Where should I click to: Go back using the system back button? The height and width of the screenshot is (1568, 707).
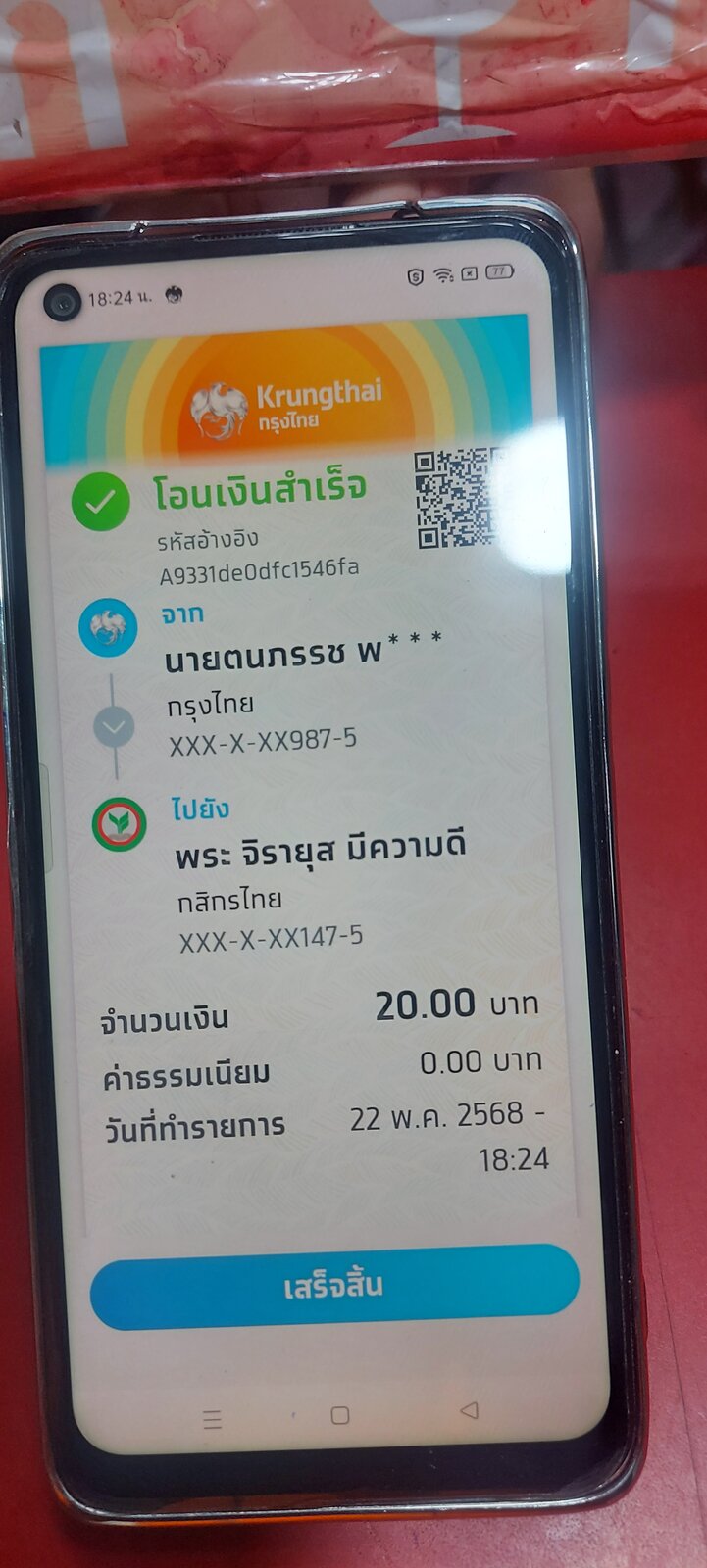coord(470,1410)
